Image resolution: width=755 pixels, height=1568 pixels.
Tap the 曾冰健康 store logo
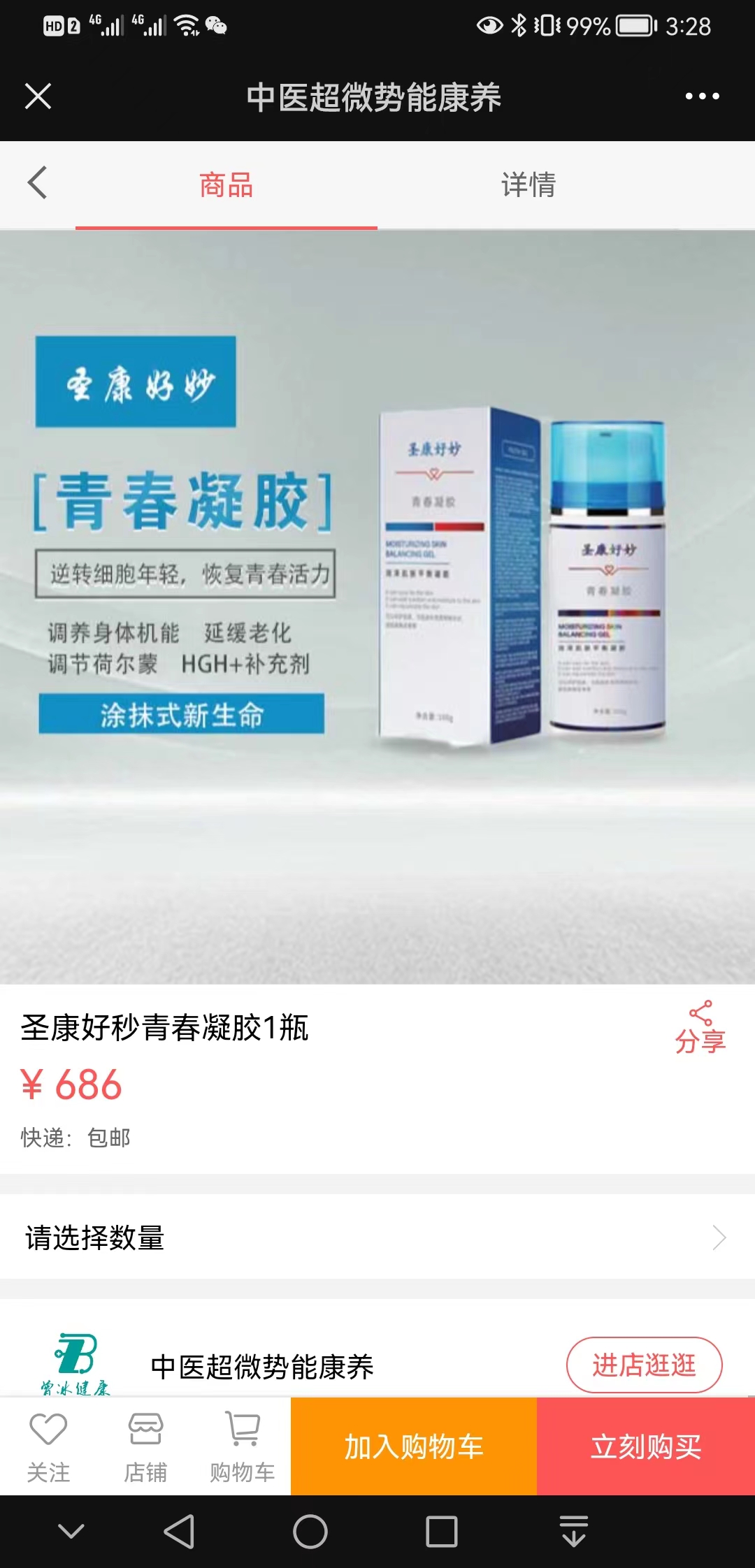tap(78, 1366)
